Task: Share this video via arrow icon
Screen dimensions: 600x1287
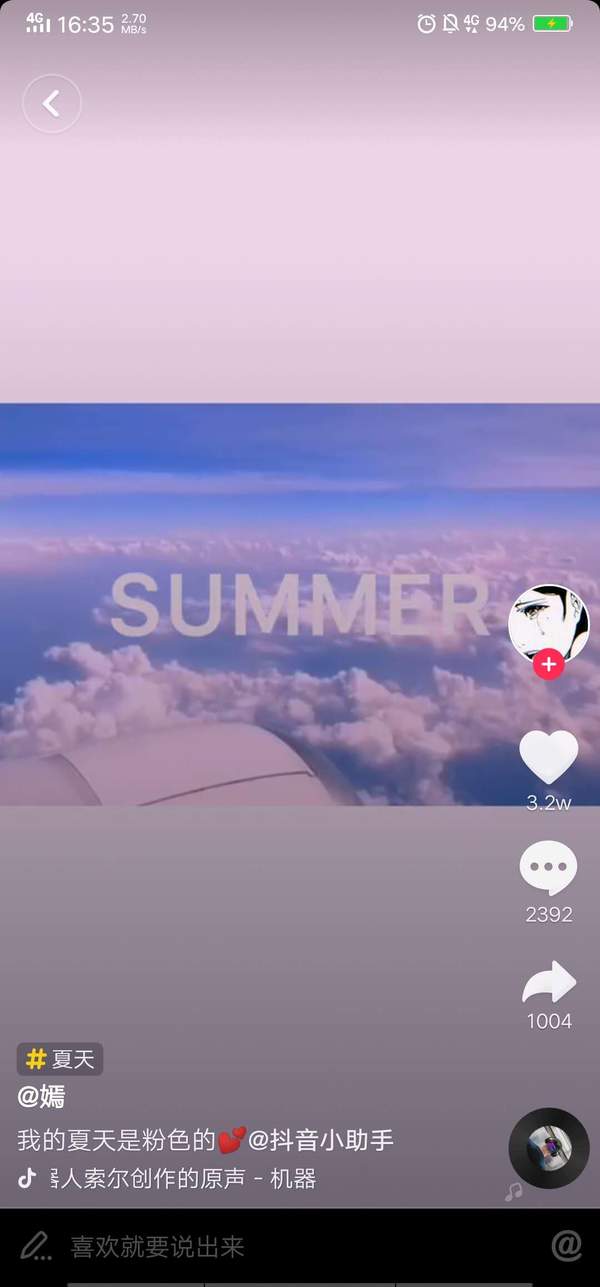Action: 549,983
